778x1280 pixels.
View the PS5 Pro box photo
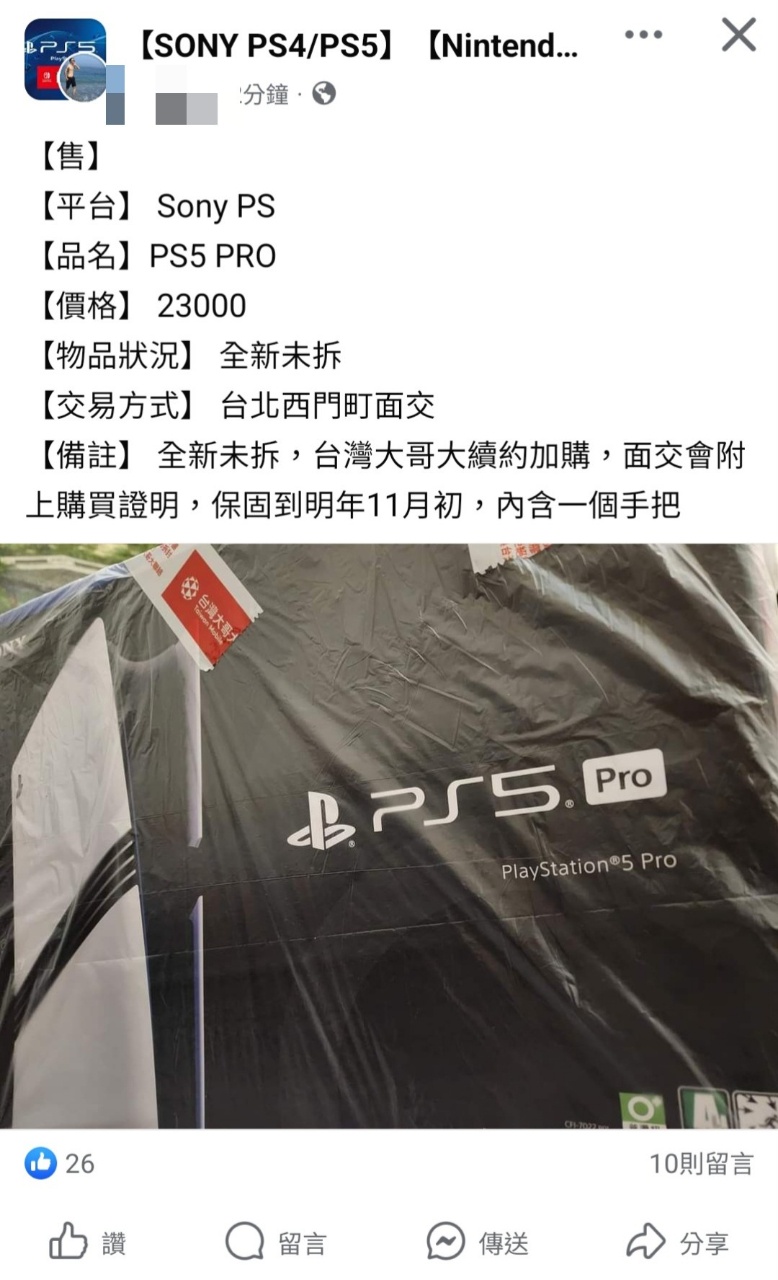coord(389,835)
